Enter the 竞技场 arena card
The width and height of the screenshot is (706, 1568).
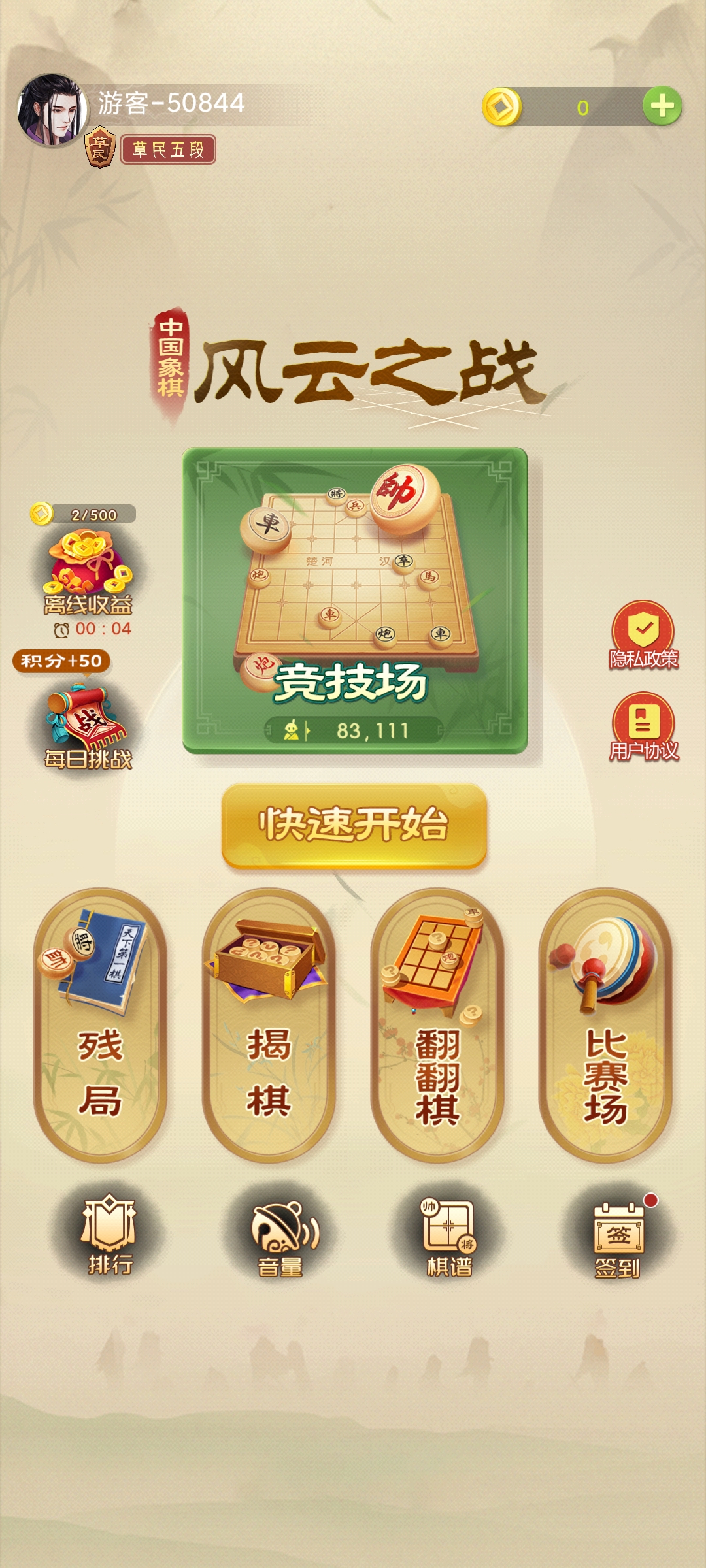[x=354, y=600]
